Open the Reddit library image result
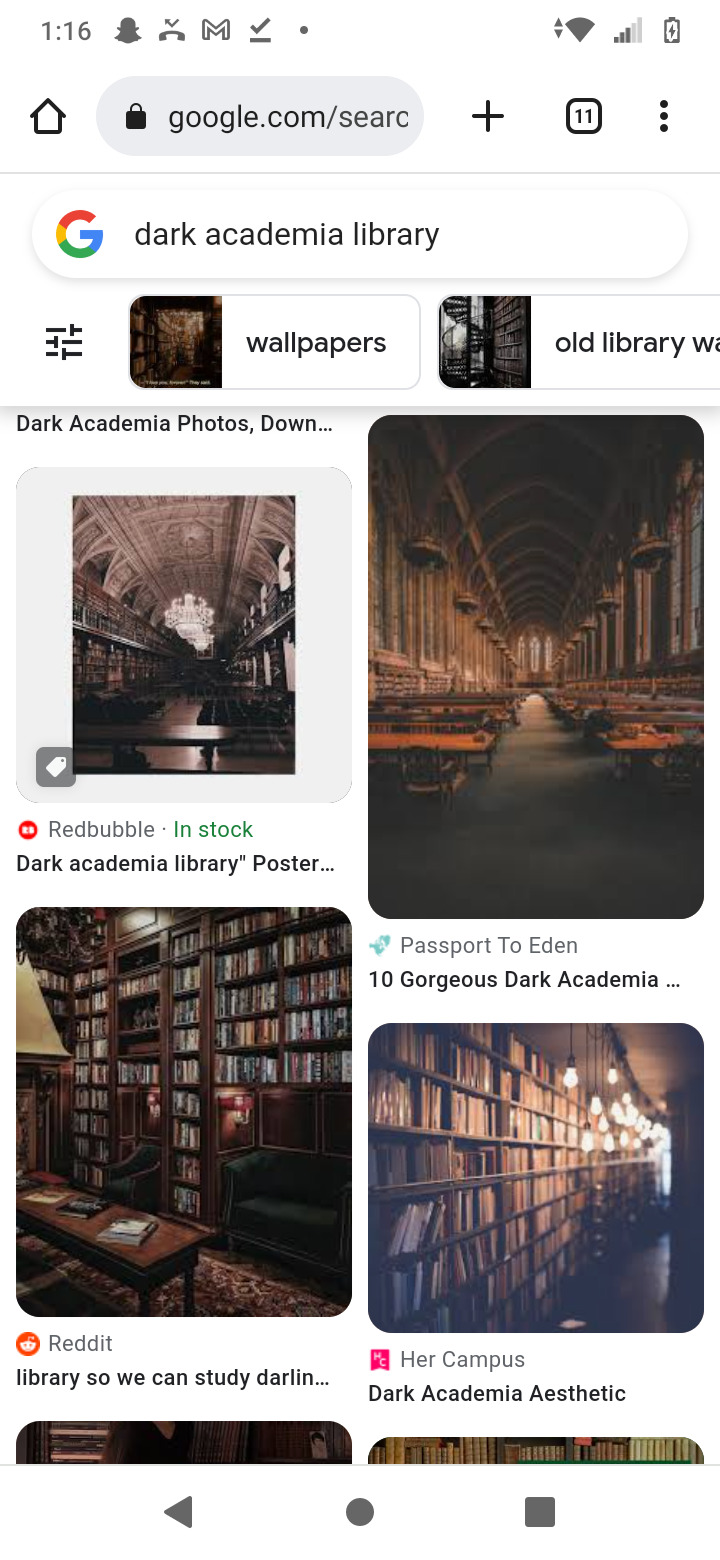This screenshot has height=1560, width=720. coord(184,1112)
